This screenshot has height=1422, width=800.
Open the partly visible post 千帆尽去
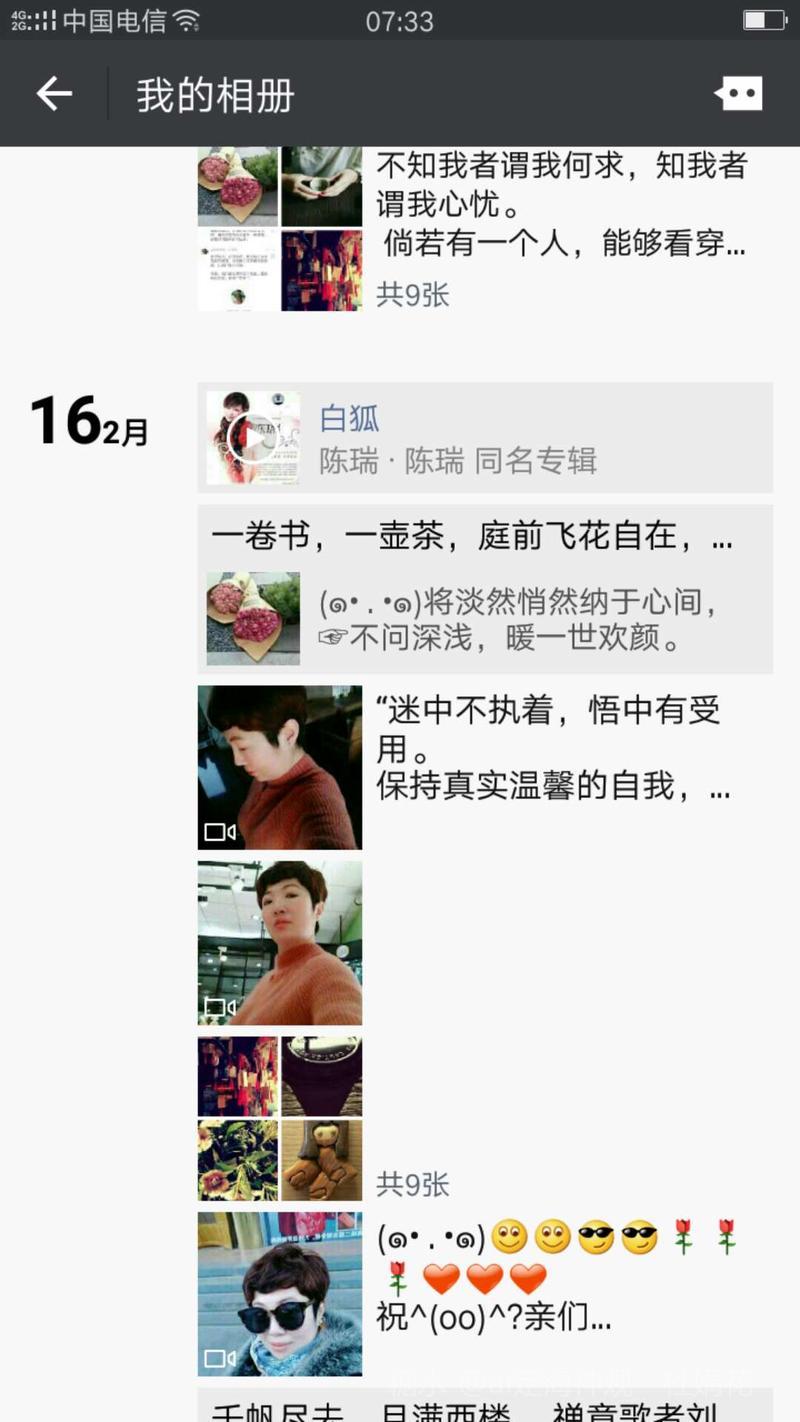(485, 1408)
